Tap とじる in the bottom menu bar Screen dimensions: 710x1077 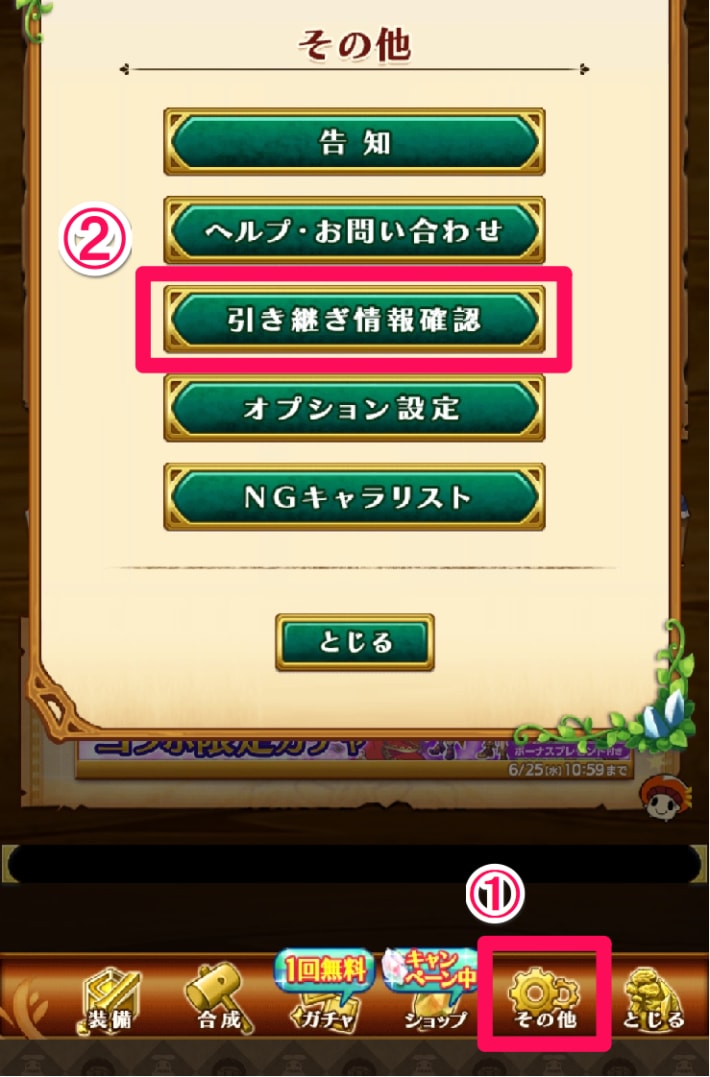[x=655, y=1002]
